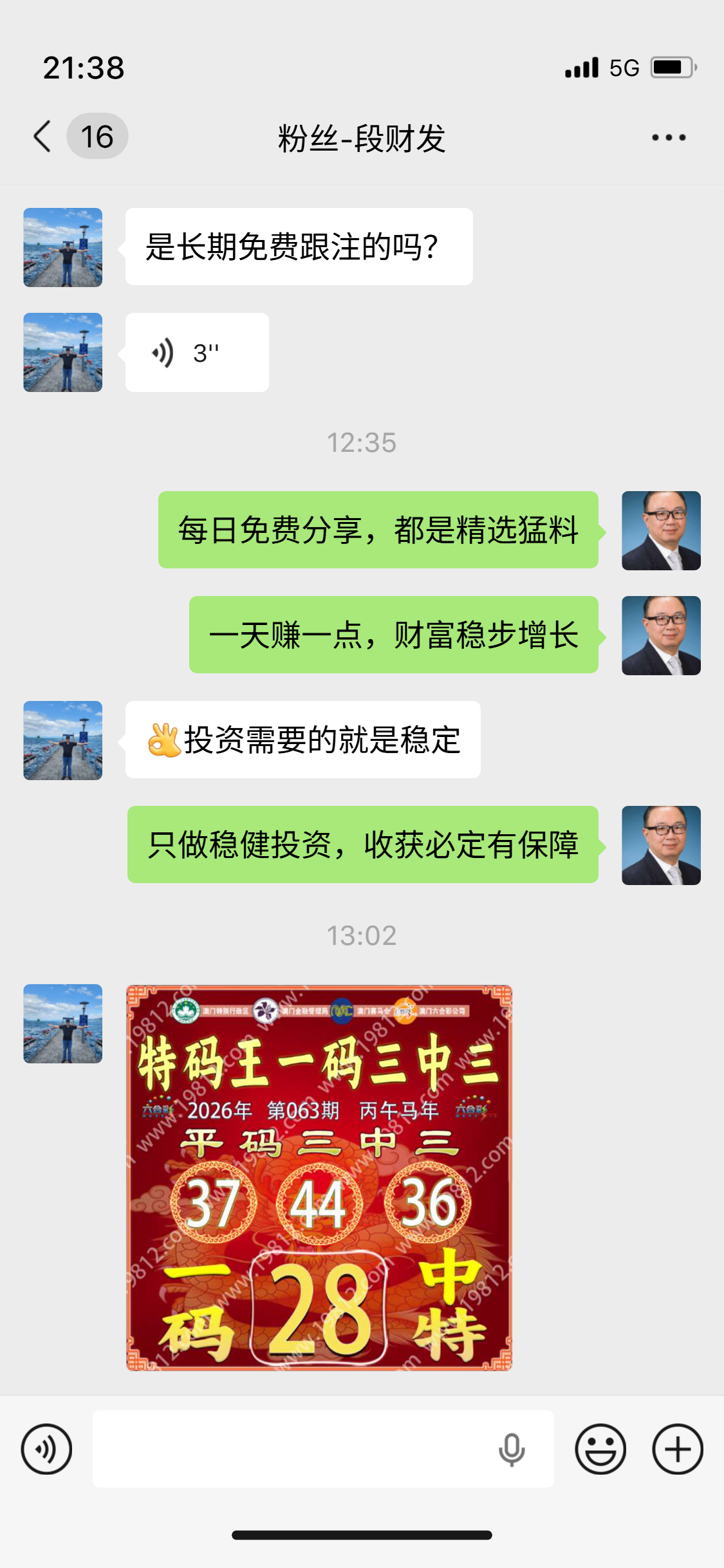Open the 特码王 lottery image
Image resolution: width=724 pixels, height=1568 pixels.
click(319, 1177)
